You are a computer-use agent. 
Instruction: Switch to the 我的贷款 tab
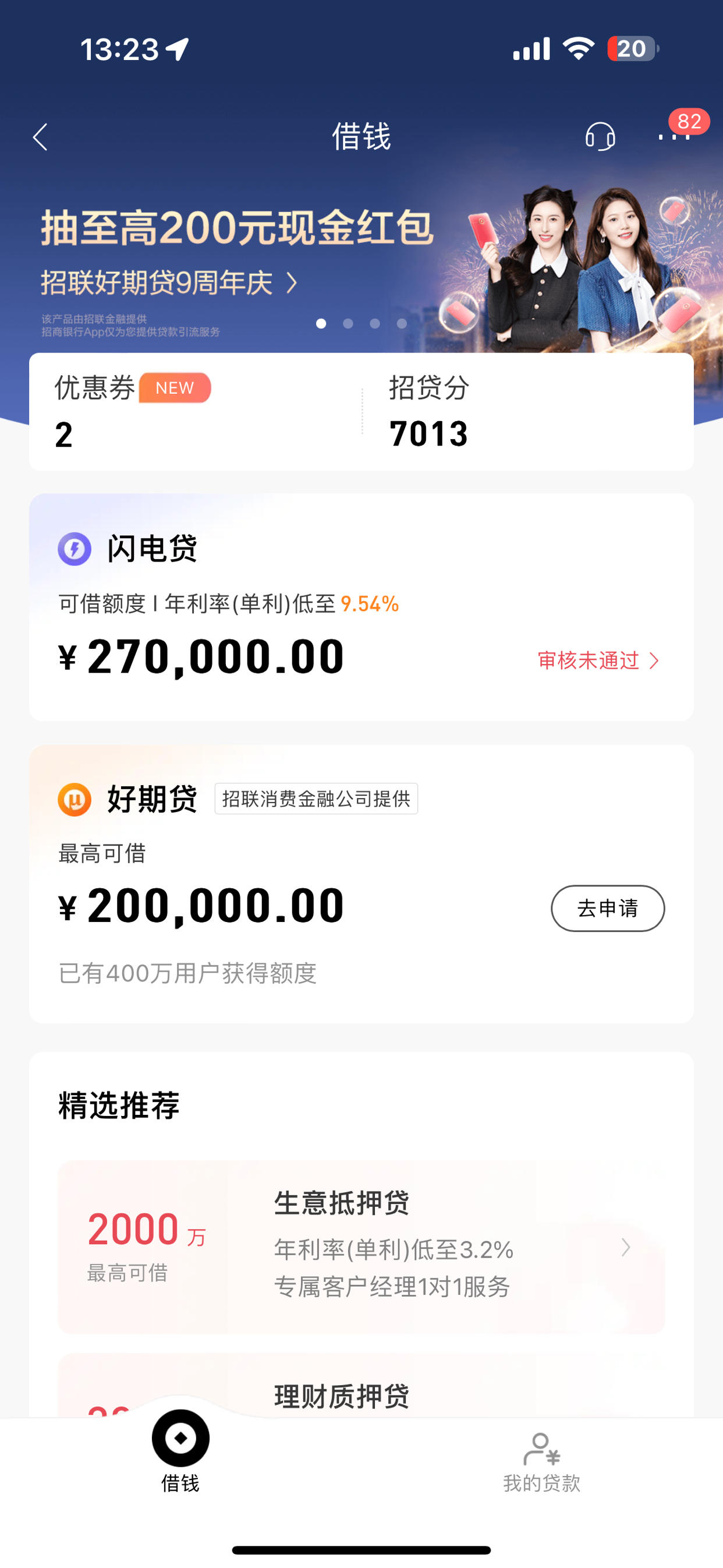pyautogui.click(x=541, y=1462)
